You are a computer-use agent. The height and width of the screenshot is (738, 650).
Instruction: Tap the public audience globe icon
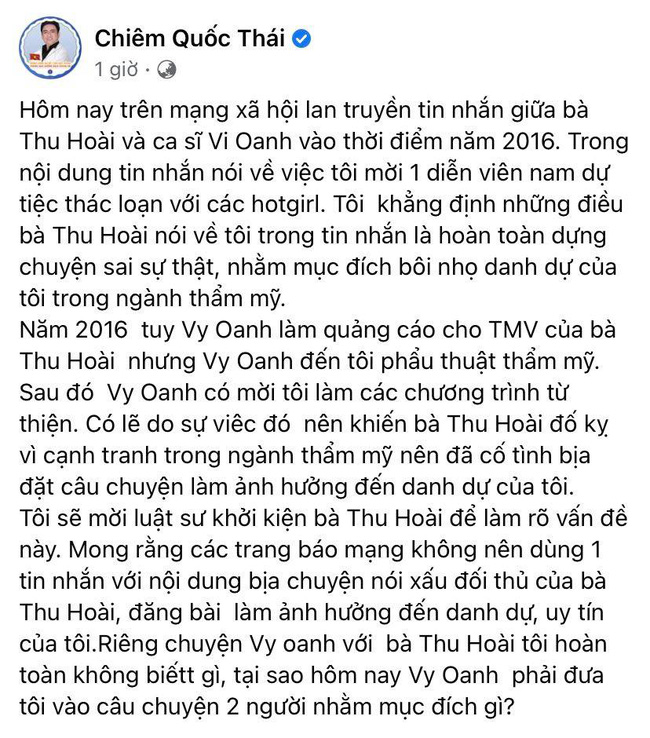point(167,70)
